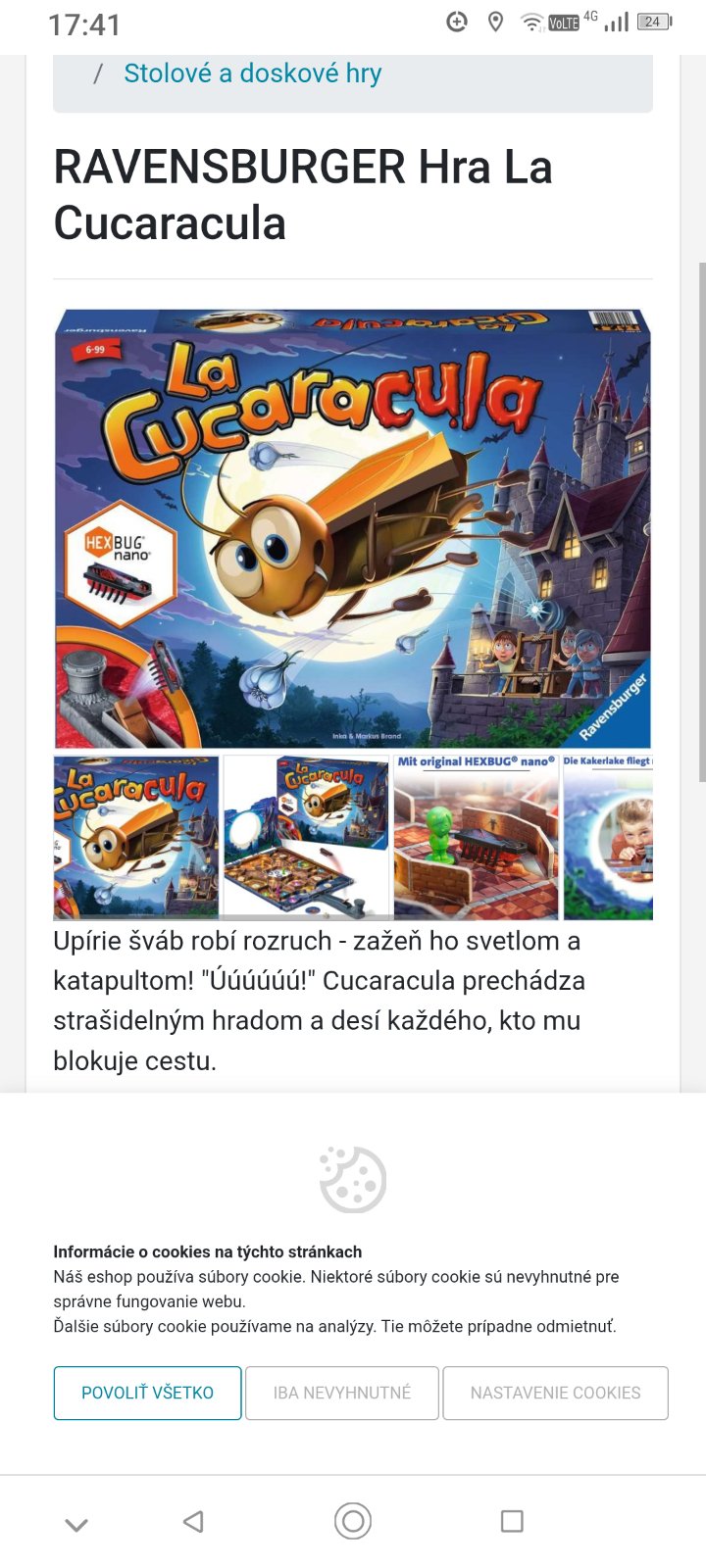Go back with the system back button
The image size is (706, 1568).
(193, 1521)
